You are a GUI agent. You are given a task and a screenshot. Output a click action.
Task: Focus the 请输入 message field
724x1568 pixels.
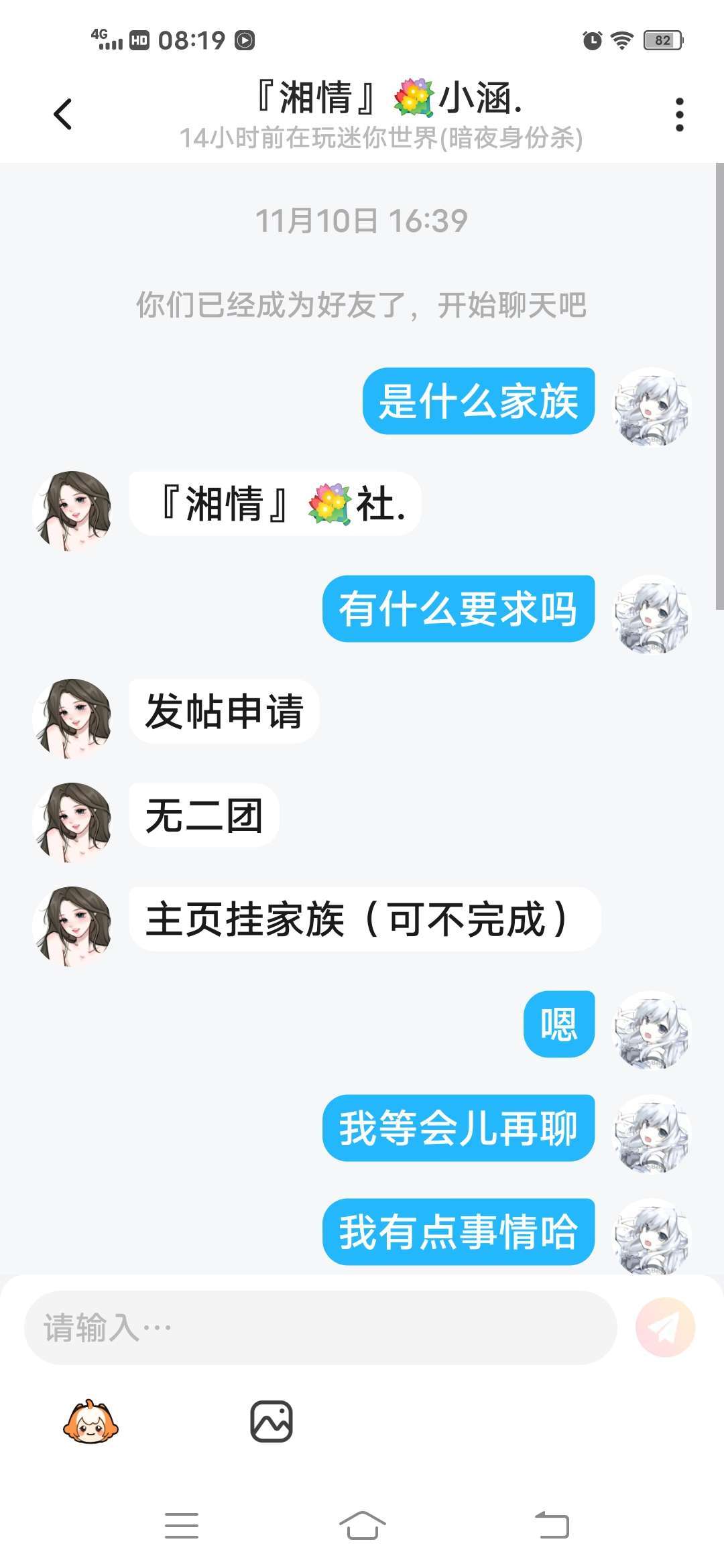[320, 1327]
